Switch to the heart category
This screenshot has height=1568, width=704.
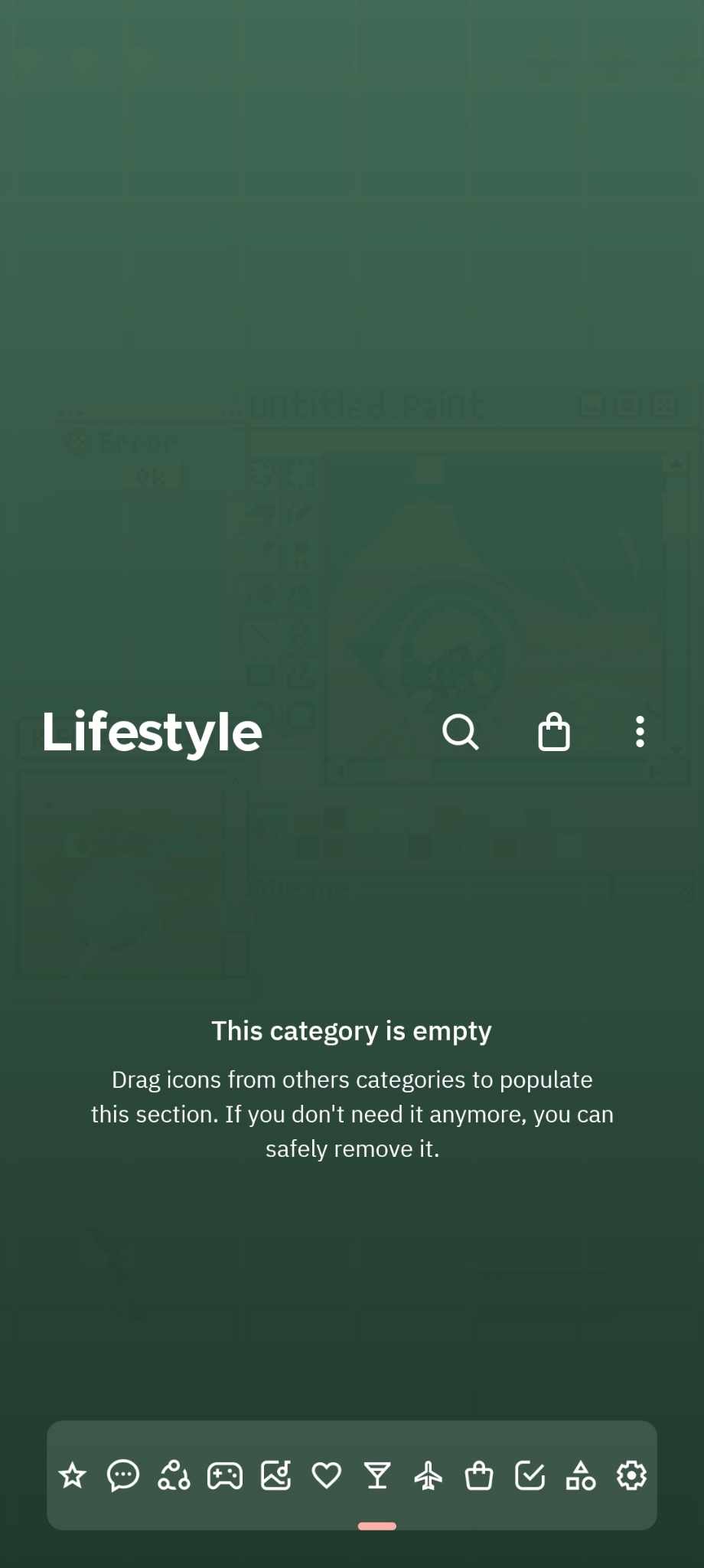[x=327, y=1475]
